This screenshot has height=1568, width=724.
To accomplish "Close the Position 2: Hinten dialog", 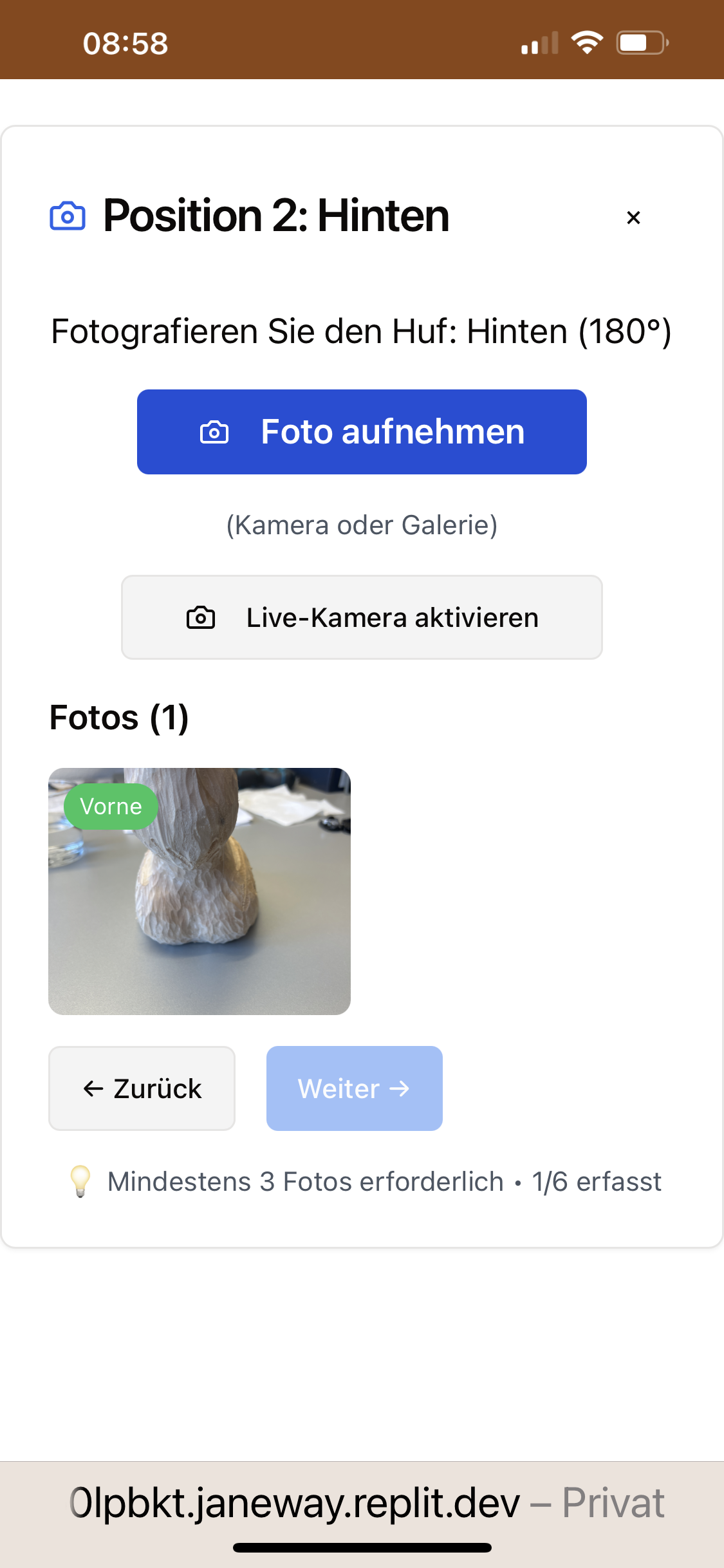I will [x=633, y=218].
